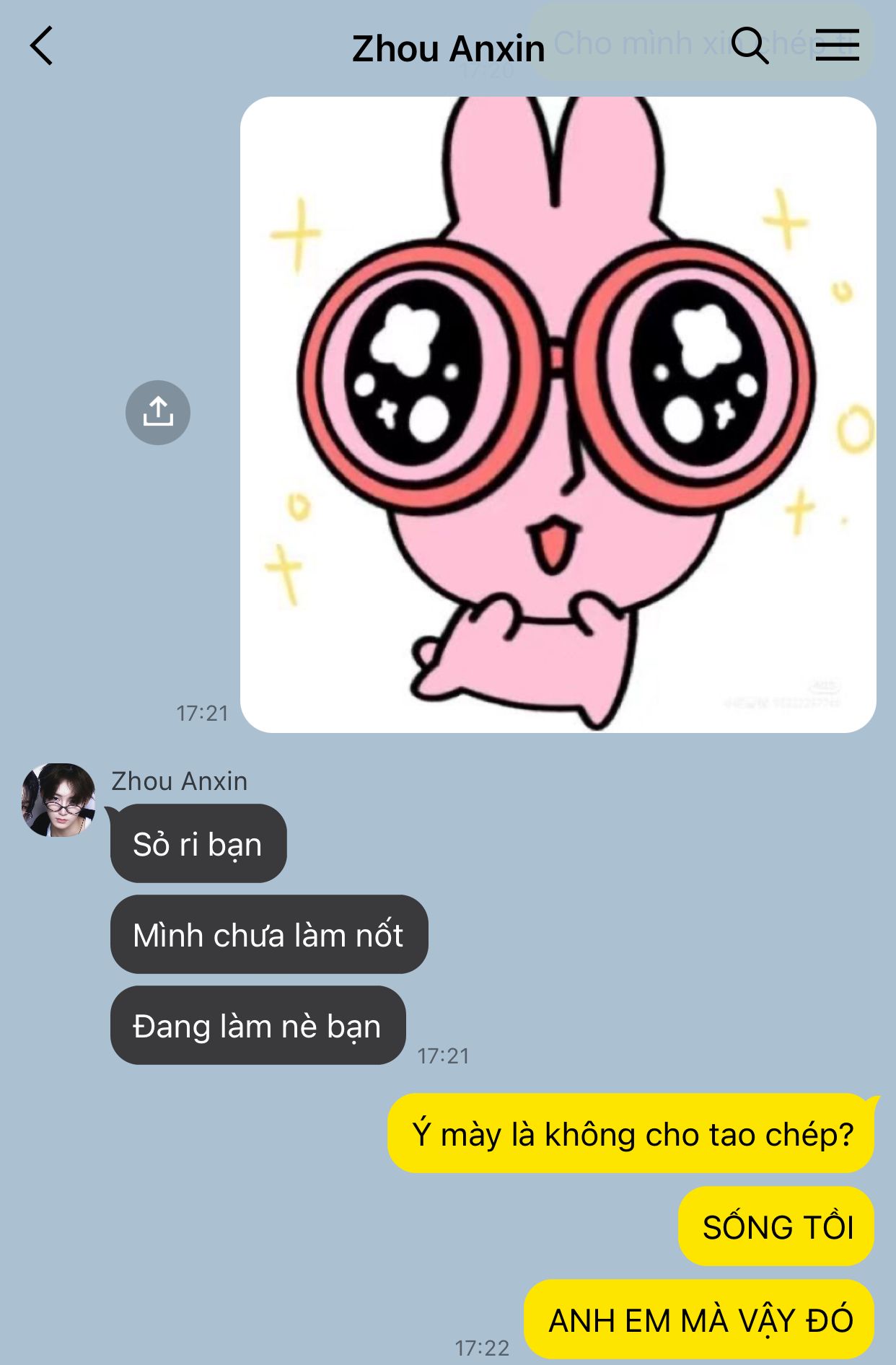The height and width of the screenshot is (1365, 896).
Task: Share the pink bunny image
Action: [158, 413]
